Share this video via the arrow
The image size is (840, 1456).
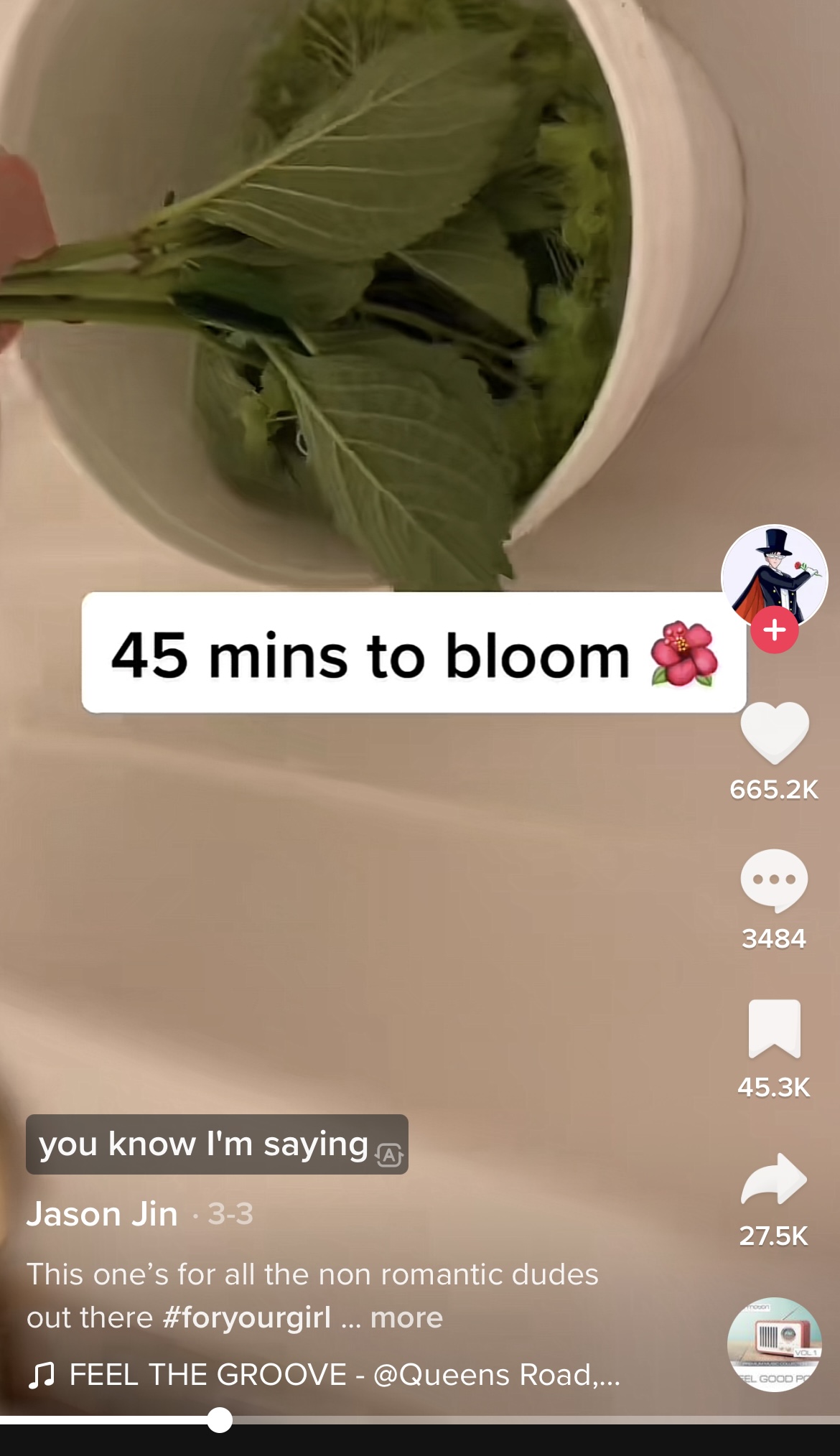coord(774,1179)
